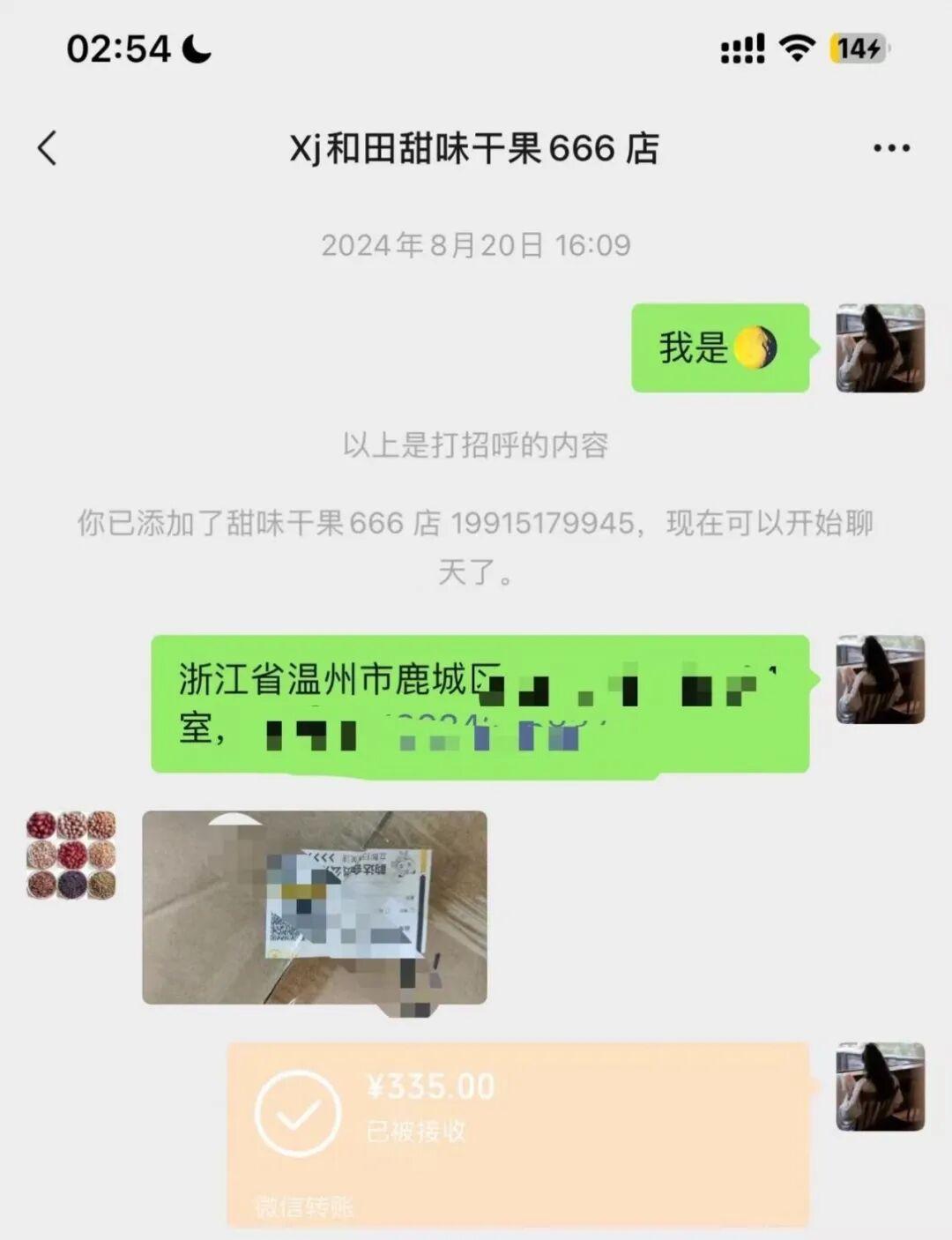View the dried fruit shop's avatar profile
The width and height of the screenshot is (952, 1240).
pos(71,855)
